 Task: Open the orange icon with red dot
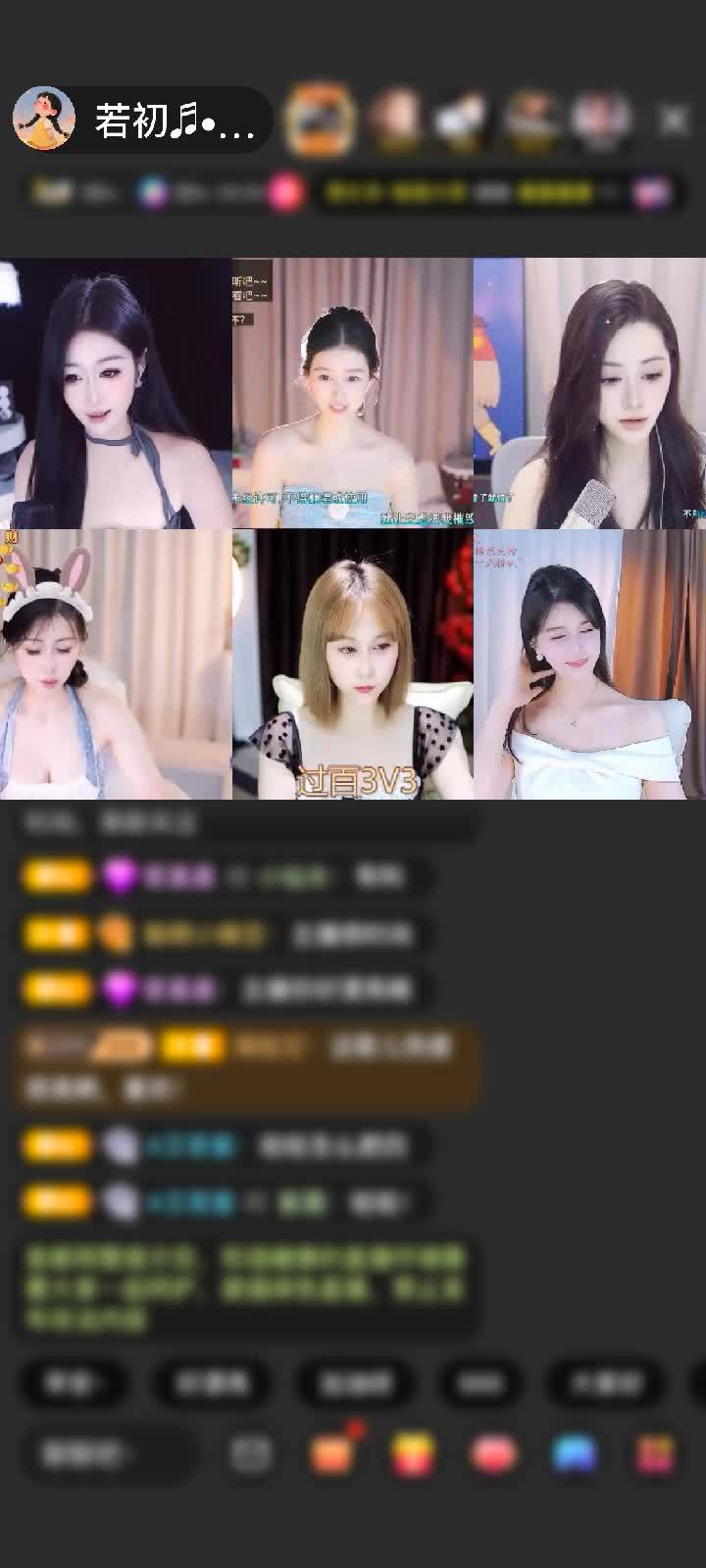[333, 1454]
